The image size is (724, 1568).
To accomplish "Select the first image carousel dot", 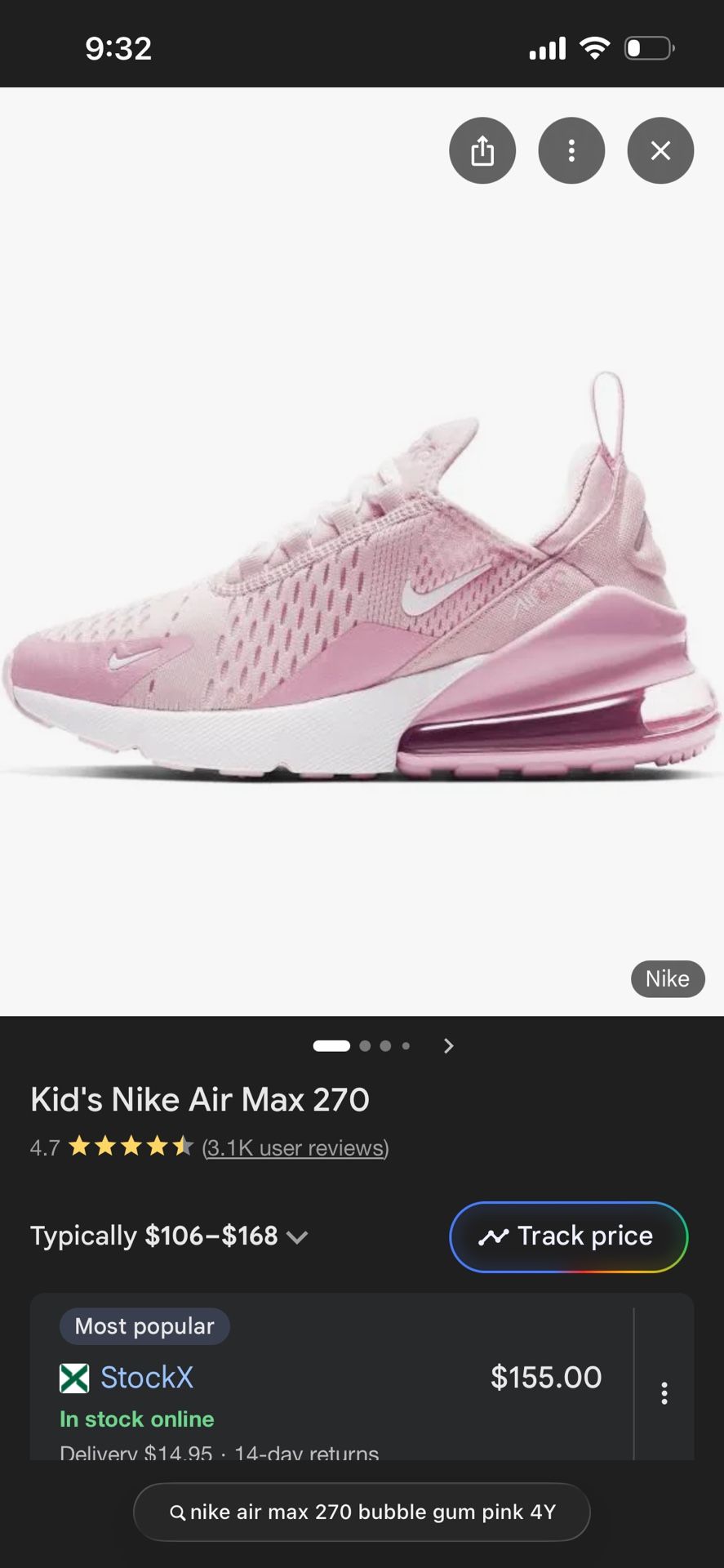I will 331,1045.
